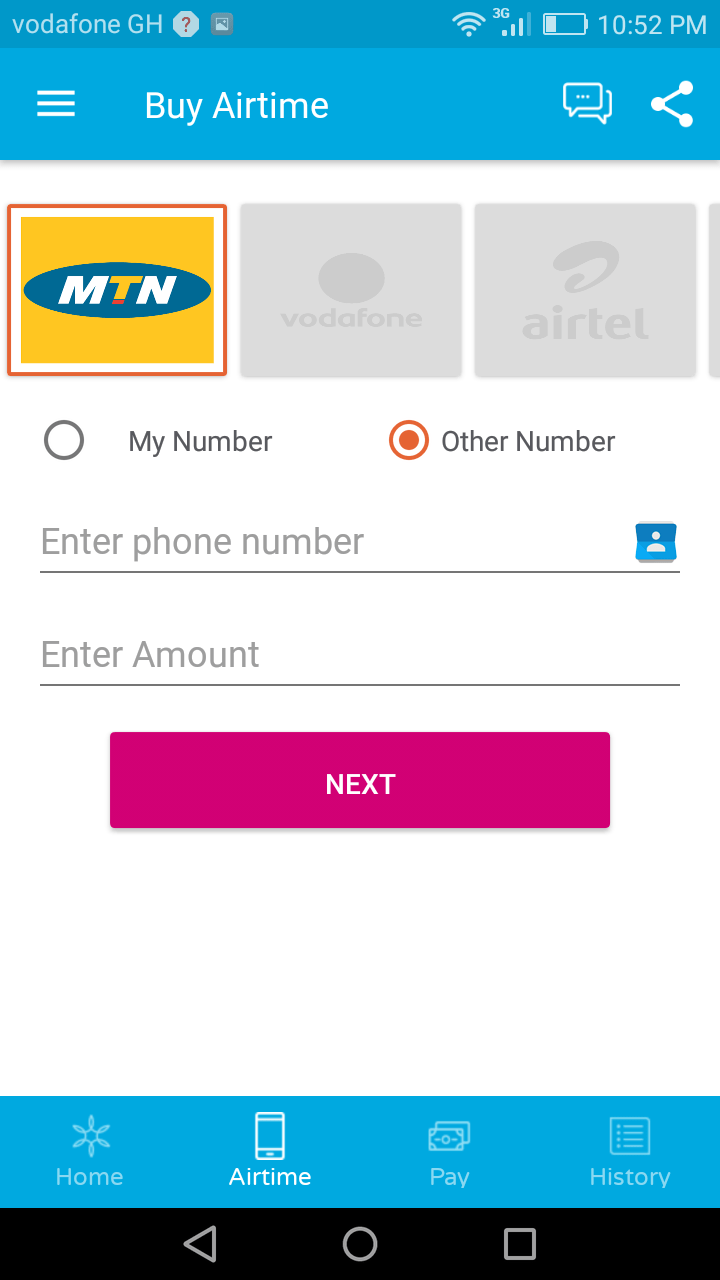The height and width of the screenshot is (1280, 720).
Task: Switch to the Airtime tab
Action: coord(270,1152)
